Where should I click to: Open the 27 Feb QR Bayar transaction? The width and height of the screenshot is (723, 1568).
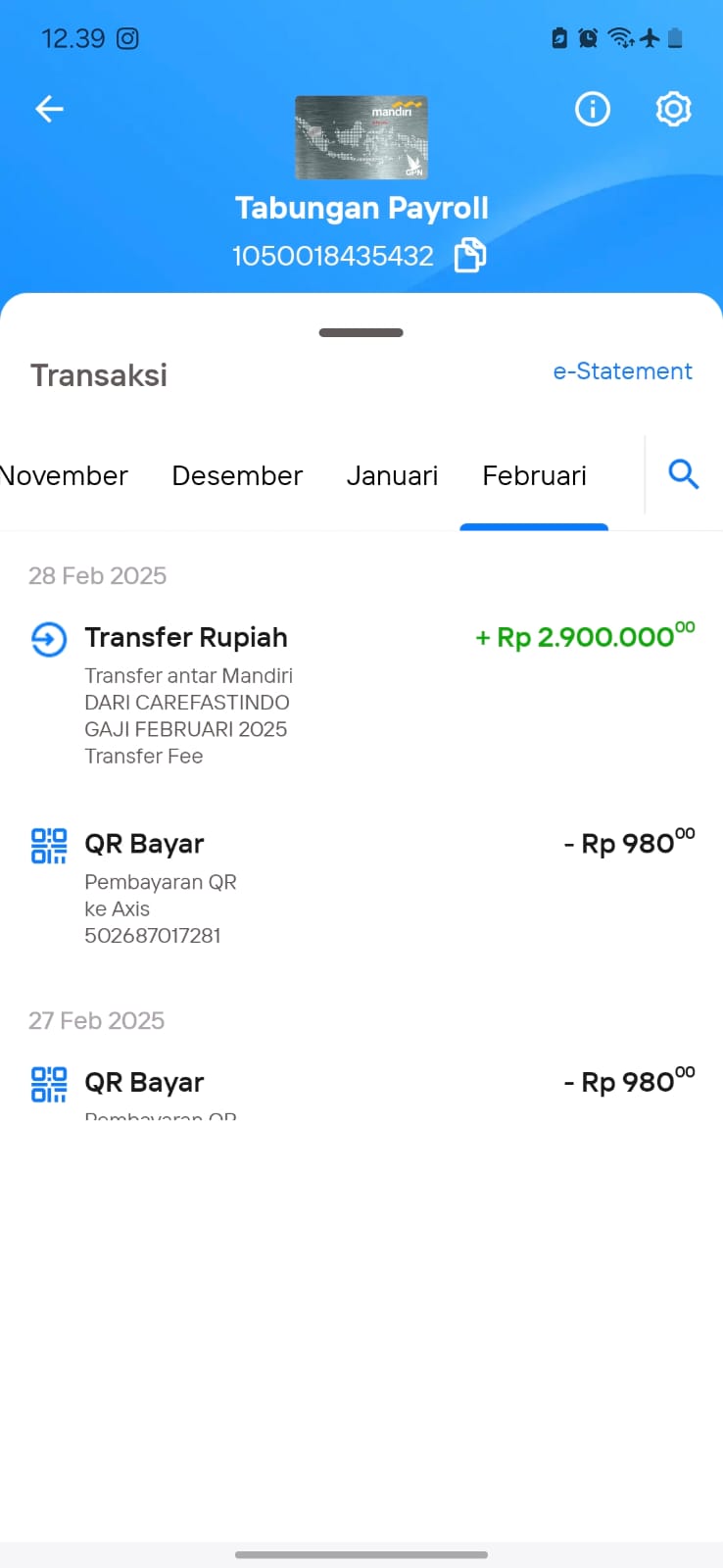[361, 1093]
